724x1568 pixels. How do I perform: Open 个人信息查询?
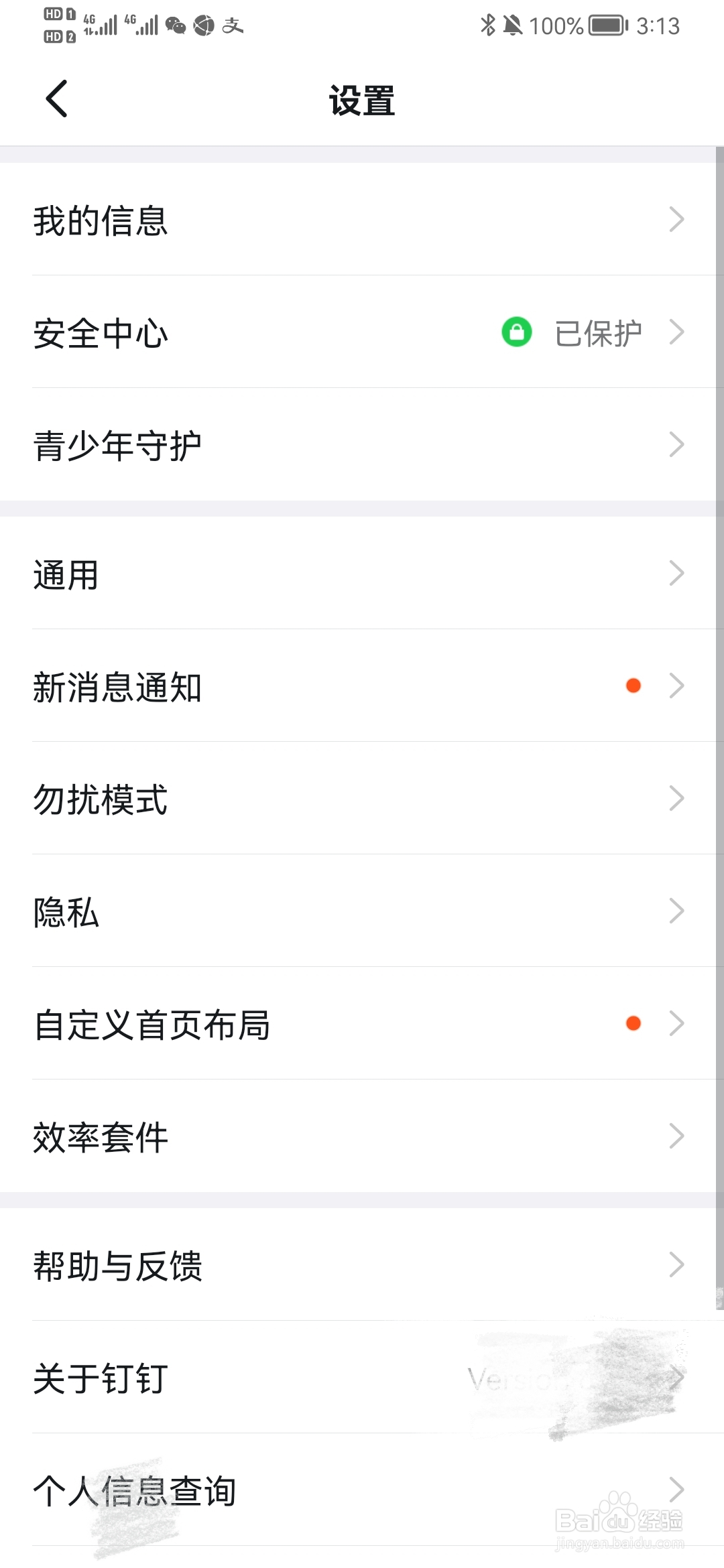coord(362,1490)
